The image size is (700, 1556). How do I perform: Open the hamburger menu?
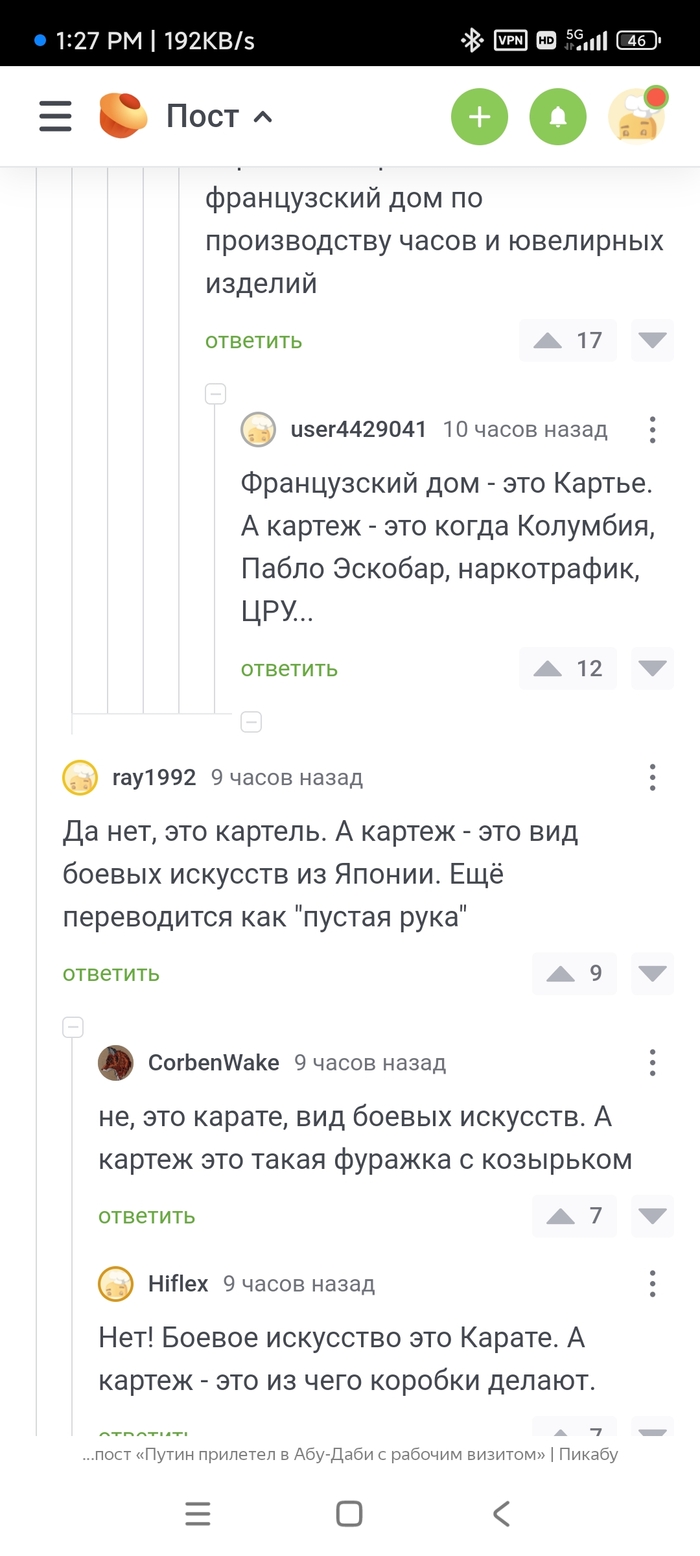56,116
